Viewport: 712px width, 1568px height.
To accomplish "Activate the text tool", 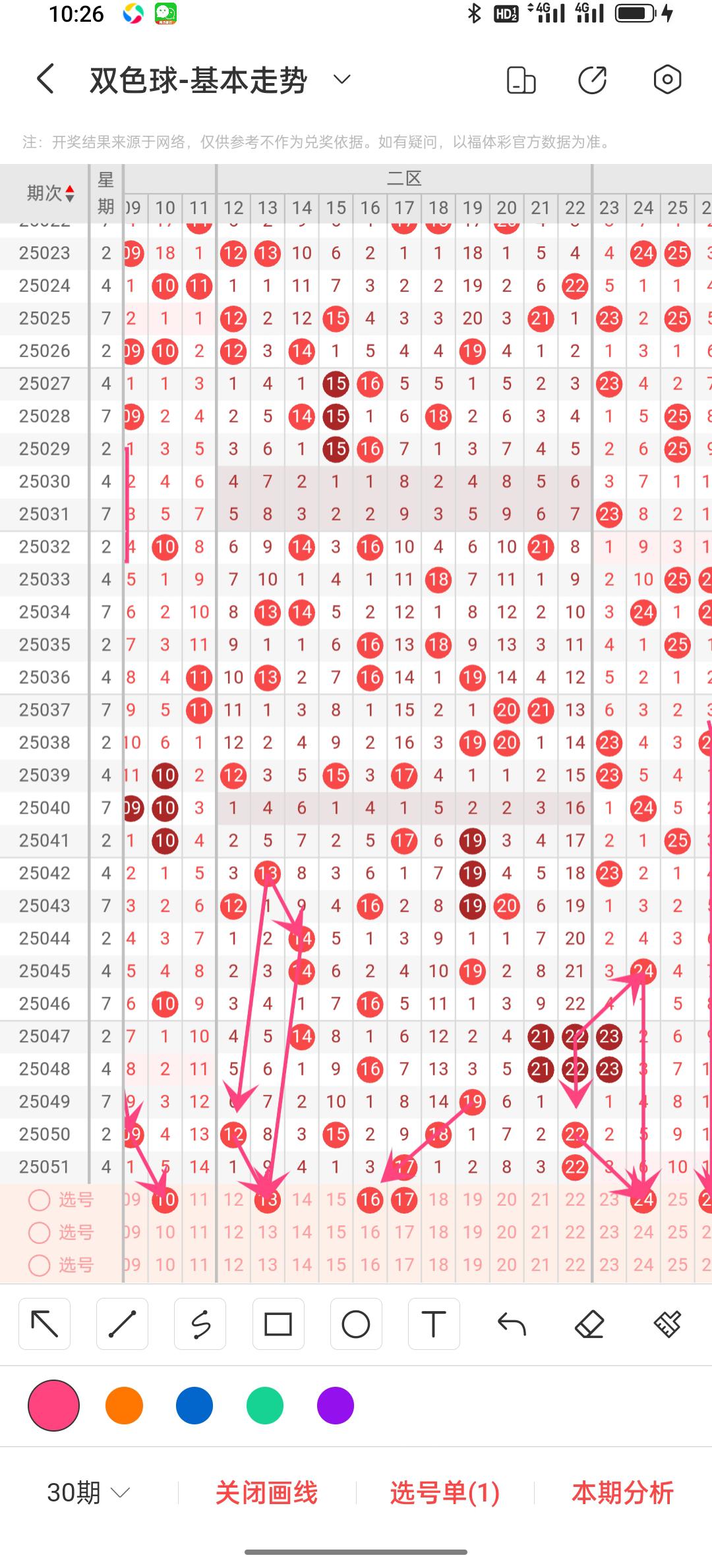I will [434, 1324].
